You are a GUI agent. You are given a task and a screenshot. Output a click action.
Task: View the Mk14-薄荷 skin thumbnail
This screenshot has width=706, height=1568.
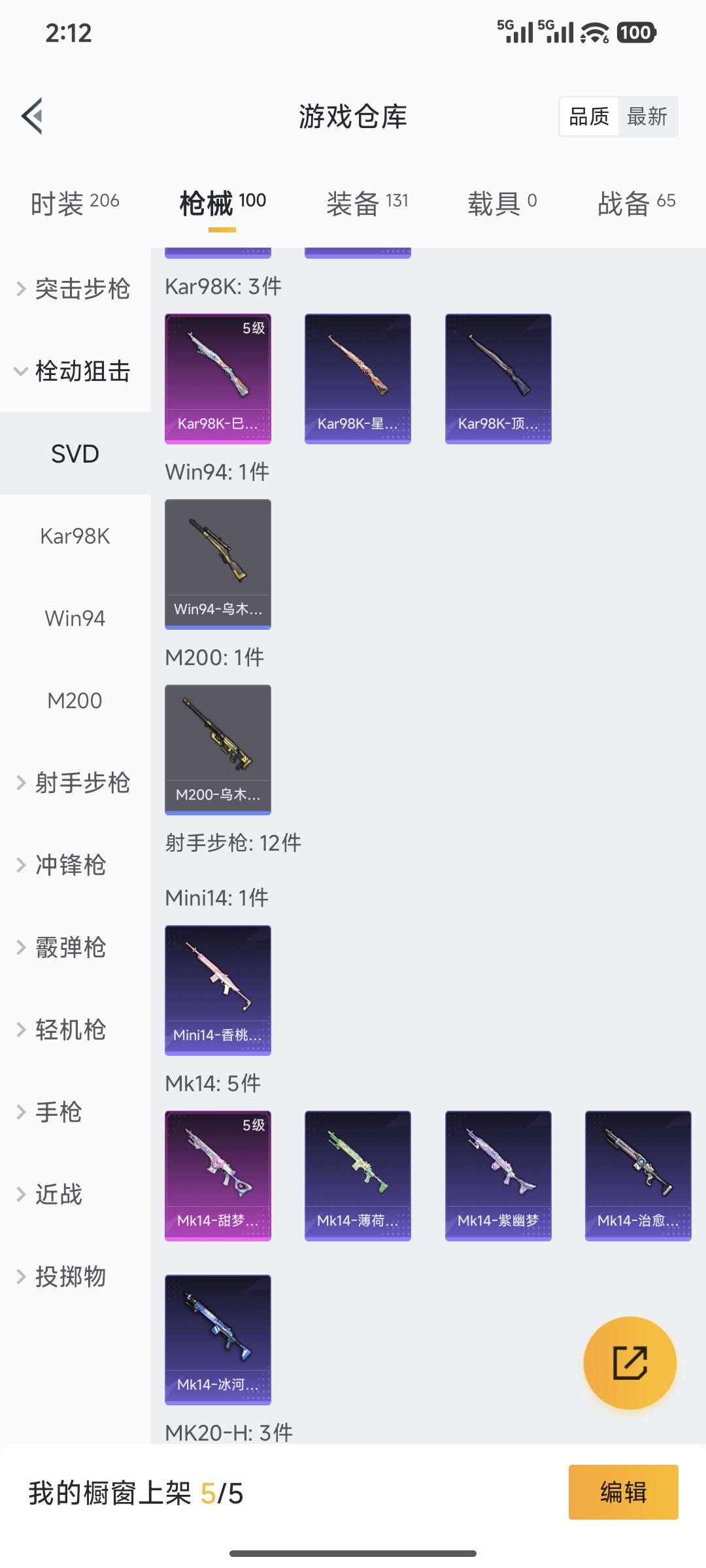(358, 1175)
